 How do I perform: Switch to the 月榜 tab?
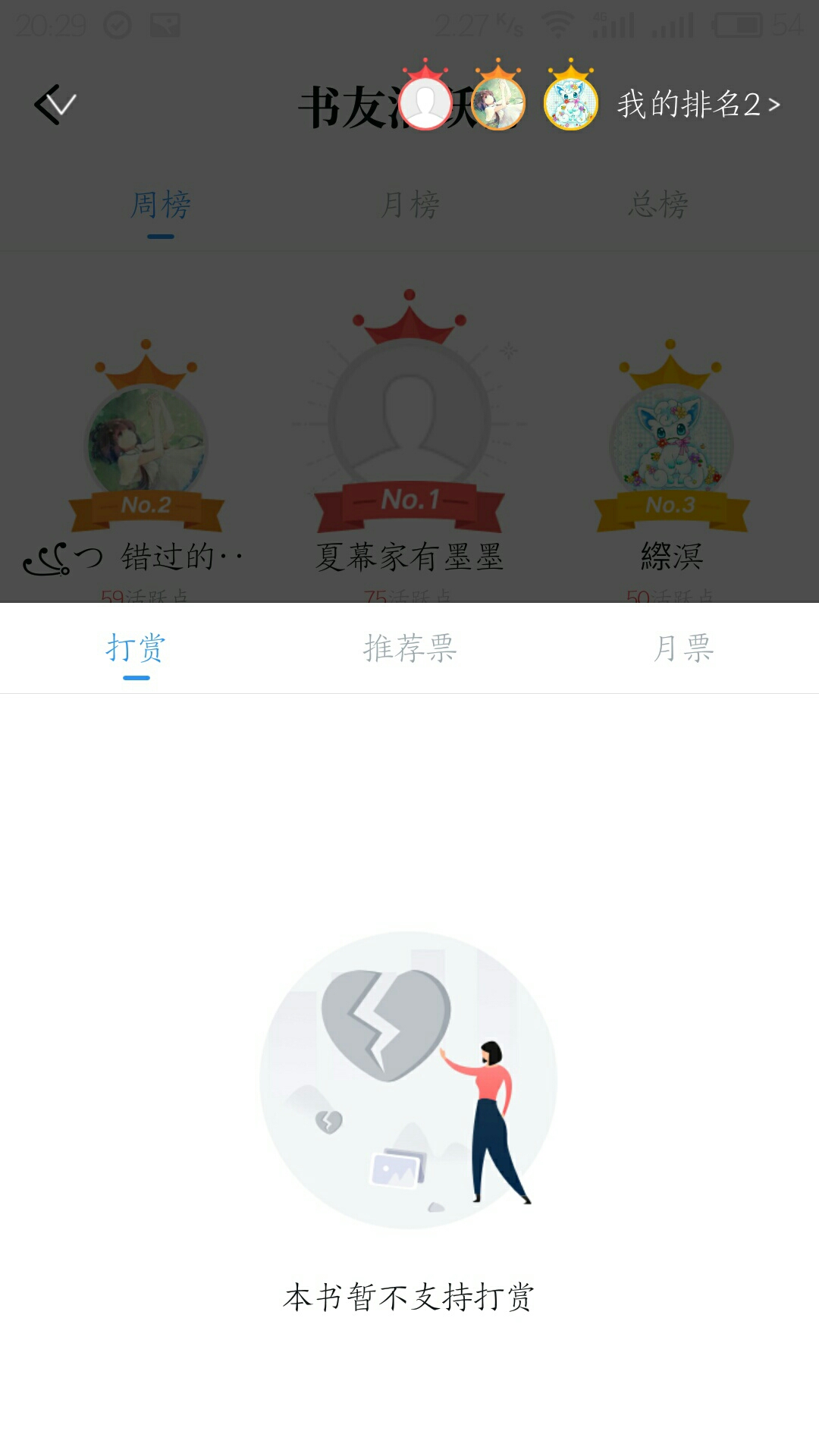409,205
